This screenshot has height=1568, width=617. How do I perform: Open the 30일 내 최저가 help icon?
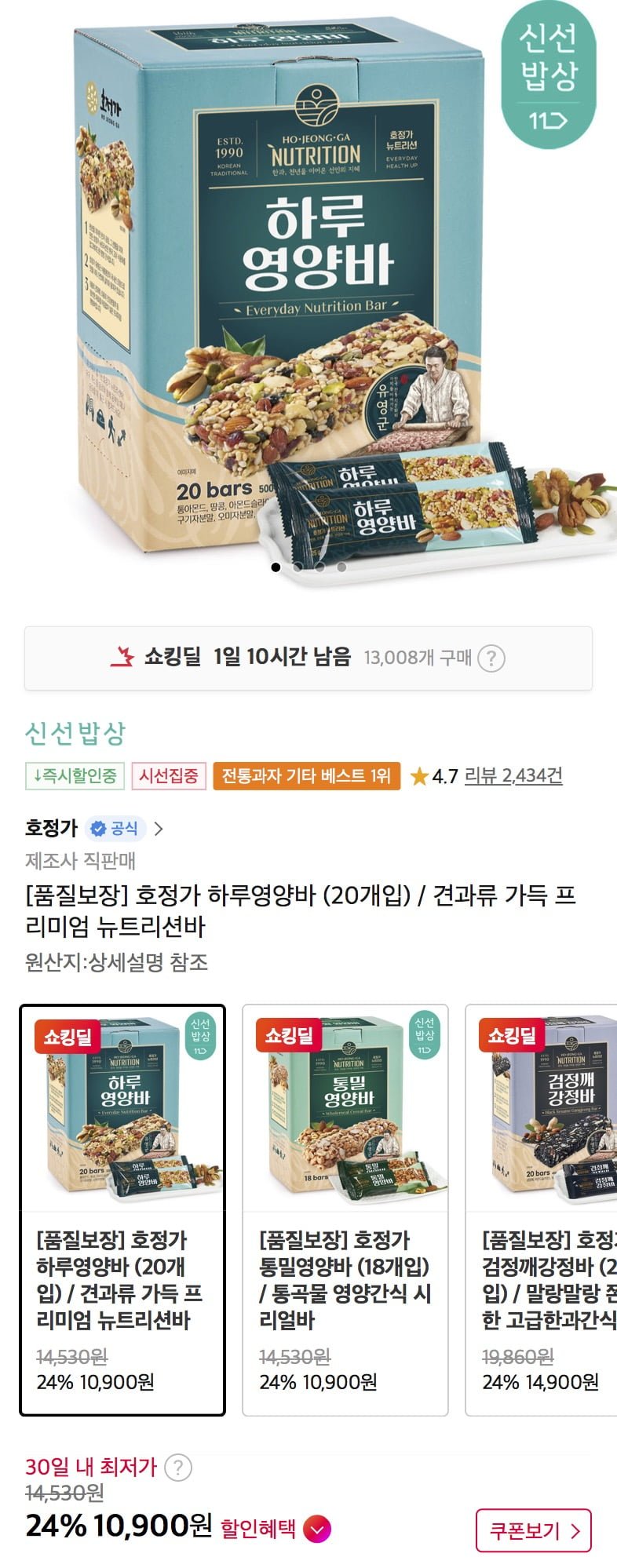coord(179,1467)
